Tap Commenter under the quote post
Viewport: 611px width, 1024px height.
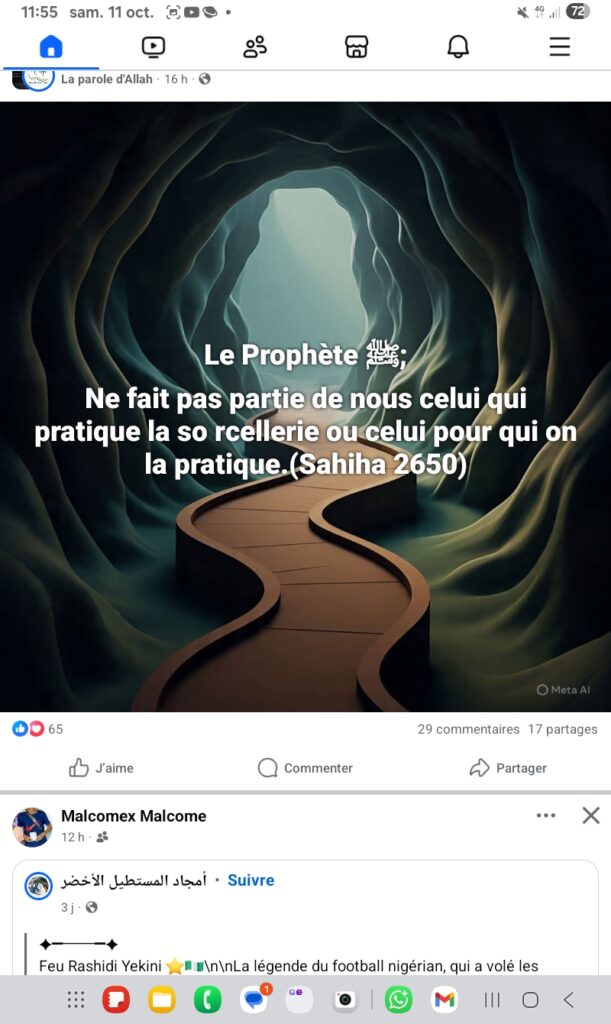(305, 768)
